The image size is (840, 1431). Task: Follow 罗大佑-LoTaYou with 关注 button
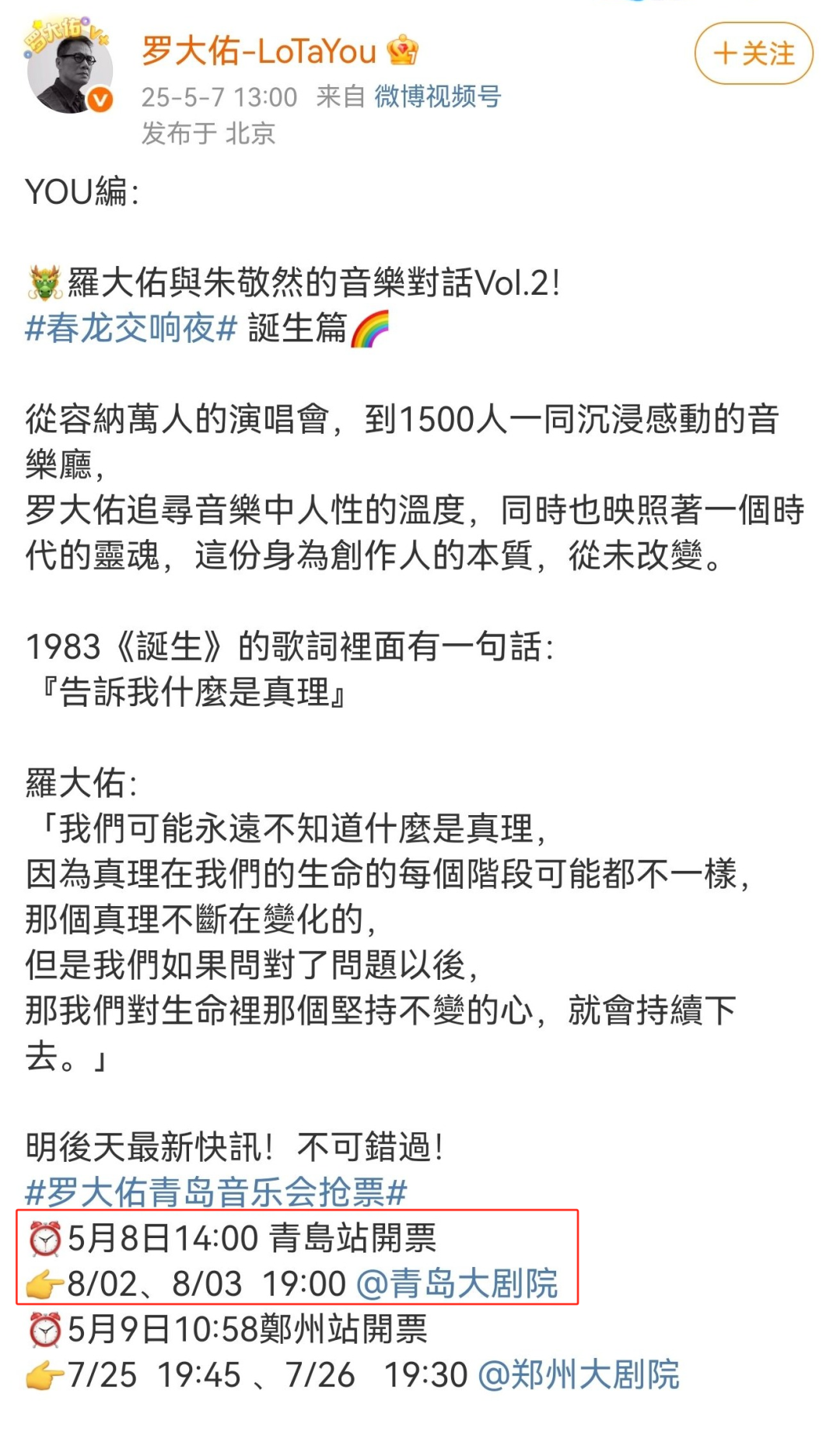pyautogui.click(x=753, y=54)
